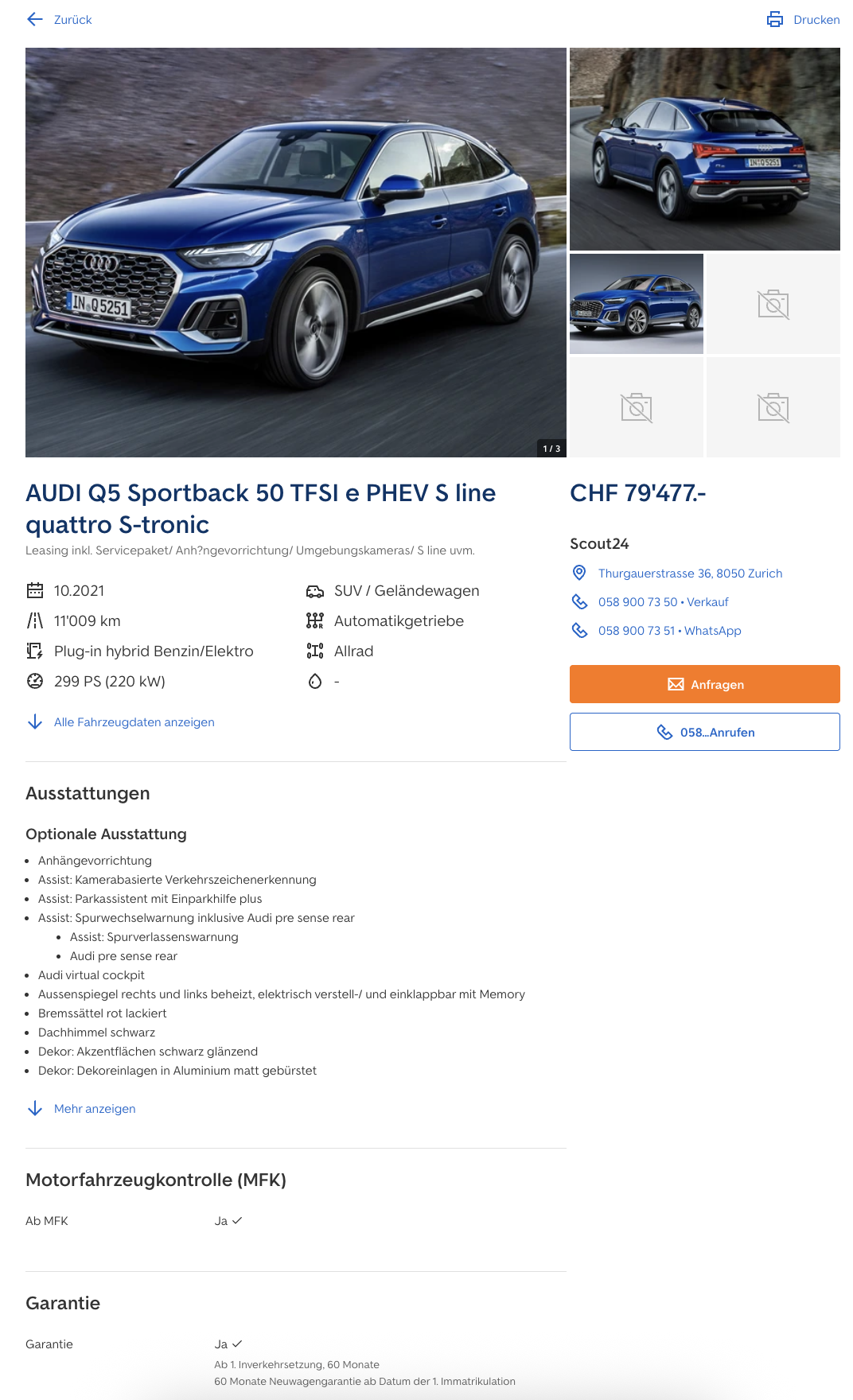Select the studio photo thumbnail of the Audi
The width and height of the screenshot is (853, 1400).
(x=636, y=303)
